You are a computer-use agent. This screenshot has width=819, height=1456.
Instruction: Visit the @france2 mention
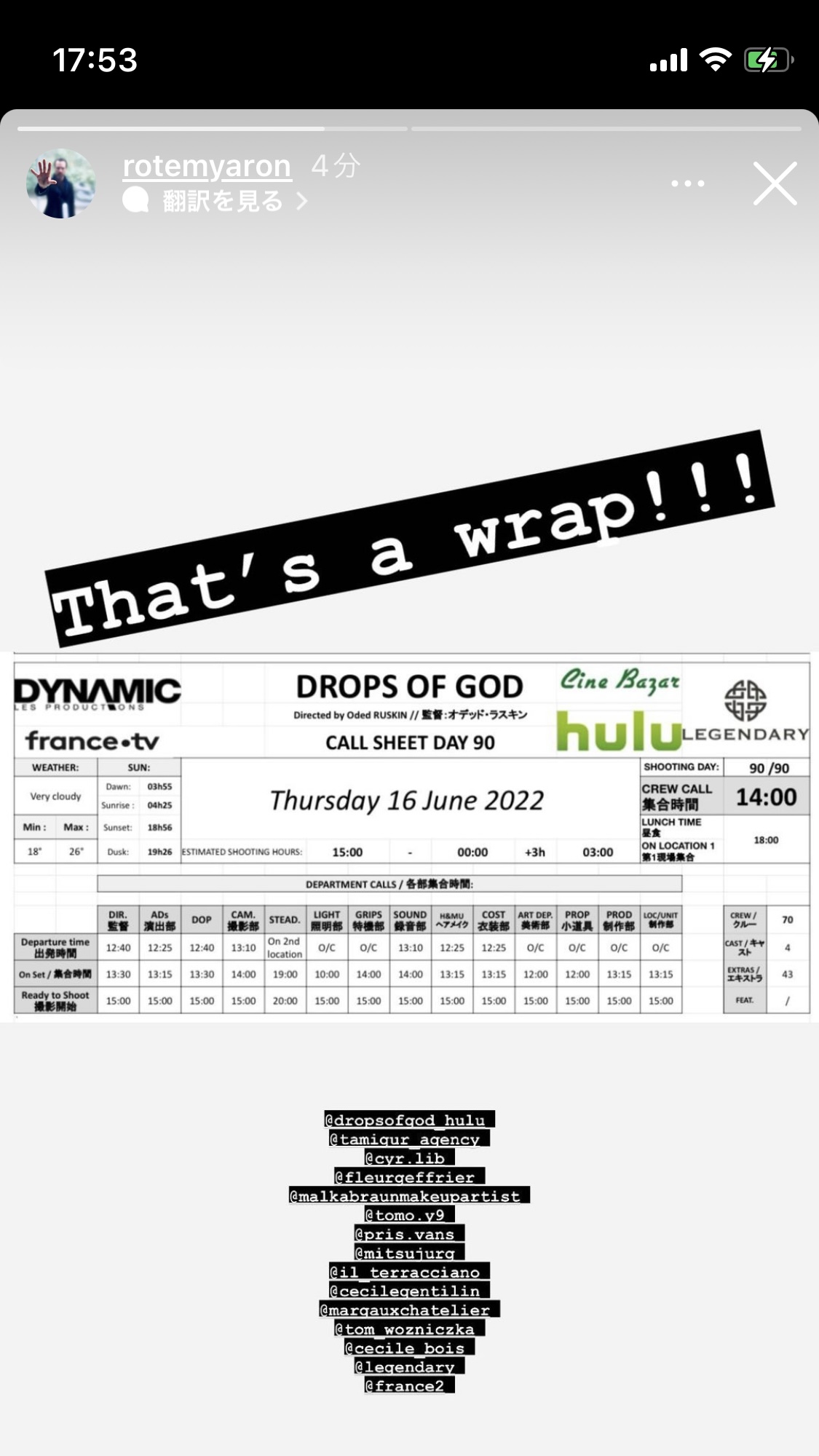click(x=409, y=1385)
